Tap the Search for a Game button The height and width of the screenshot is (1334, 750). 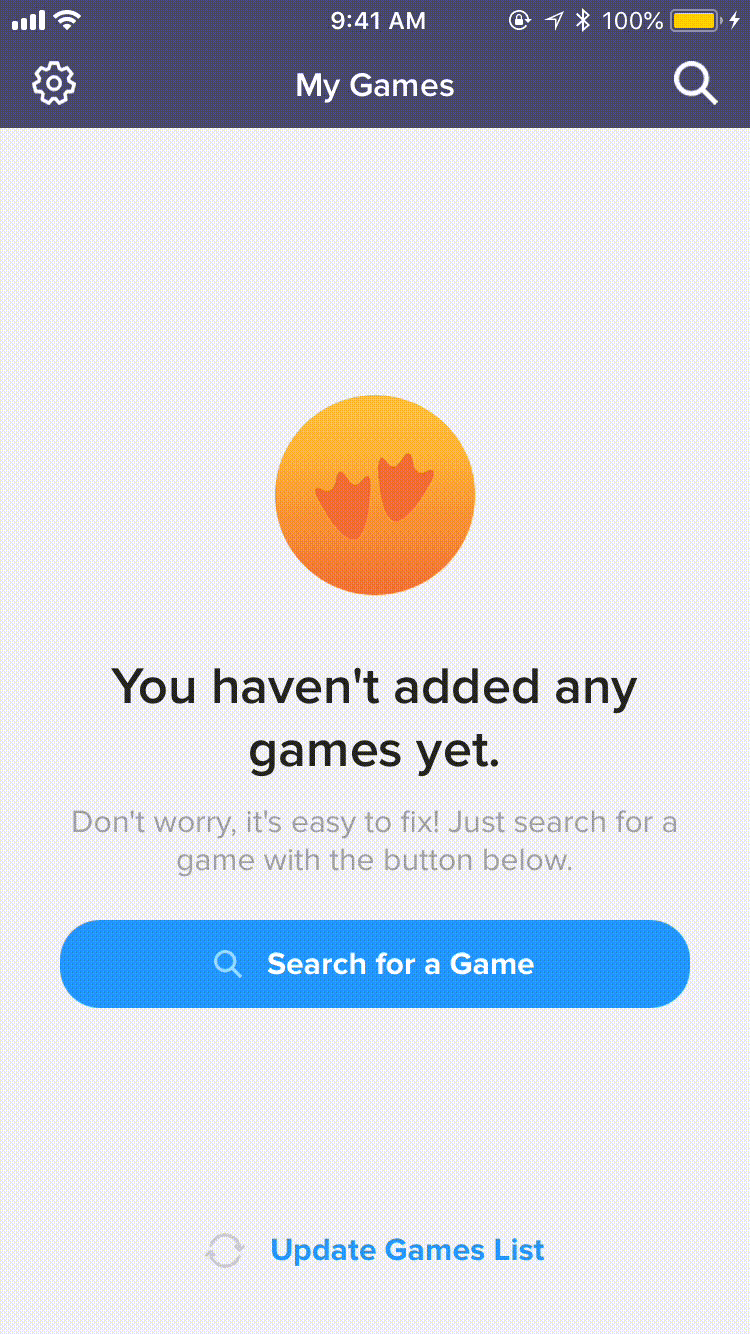pyautogui.click(x=375, y=964)
